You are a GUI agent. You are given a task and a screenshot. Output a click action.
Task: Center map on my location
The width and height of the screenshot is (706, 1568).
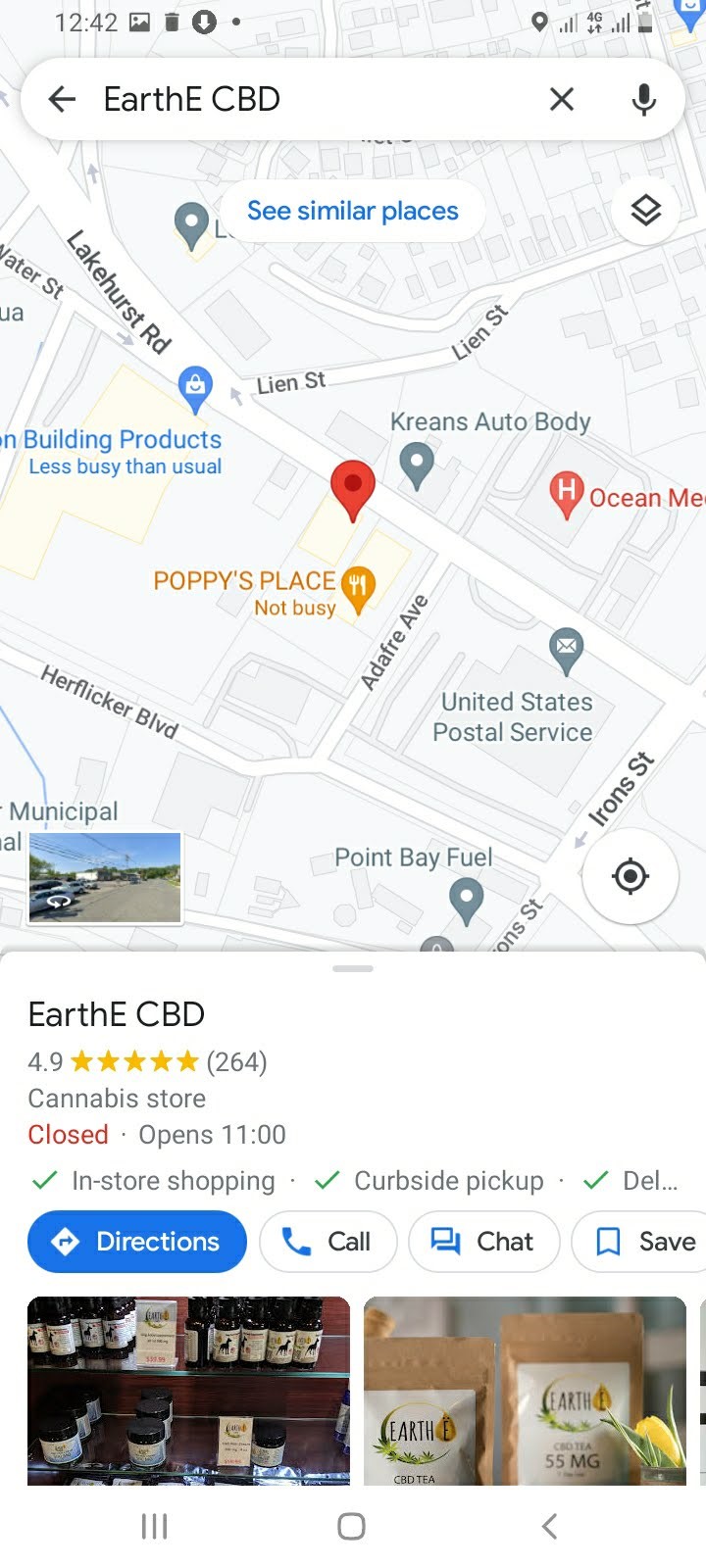630,876
